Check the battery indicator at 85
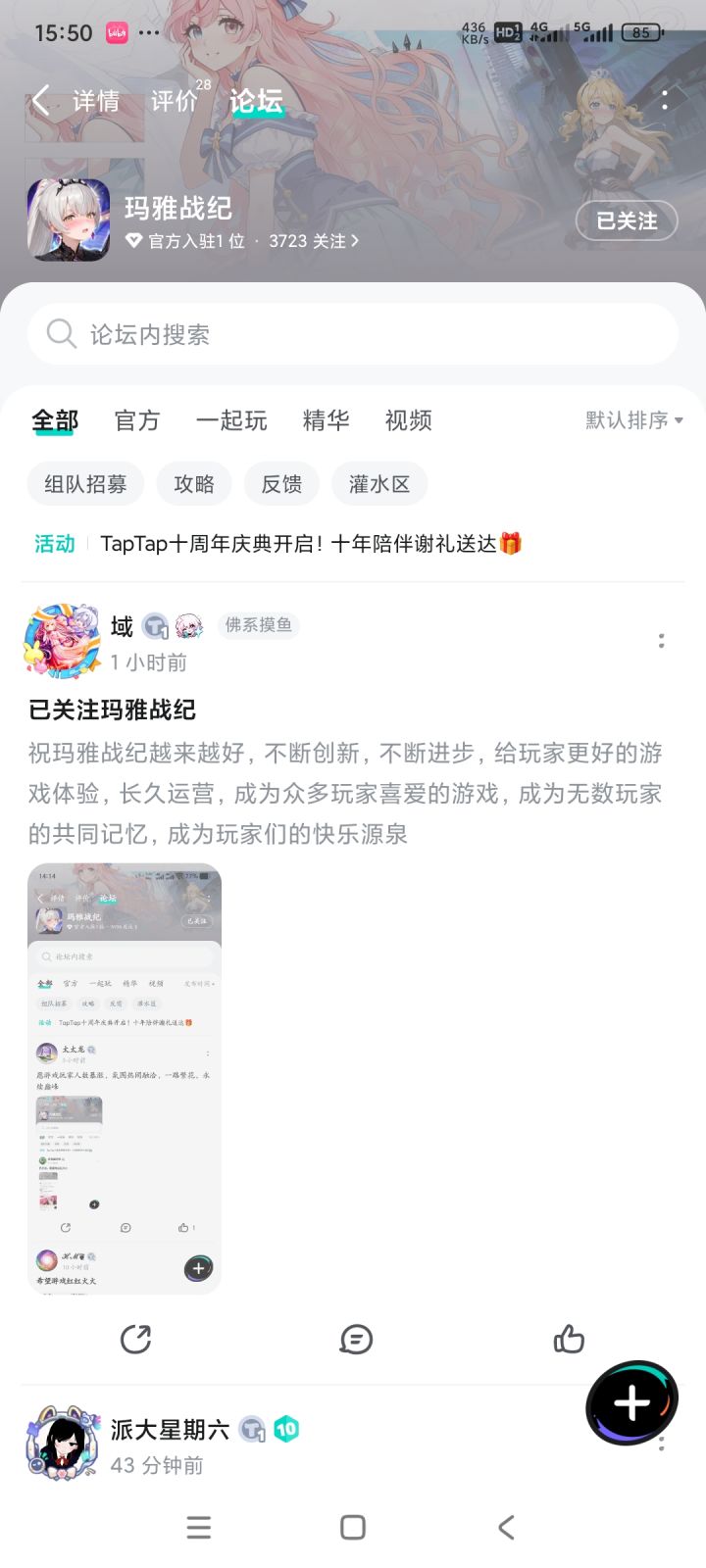This screenshot has height=1568, width=706. [x=644, y=32]
